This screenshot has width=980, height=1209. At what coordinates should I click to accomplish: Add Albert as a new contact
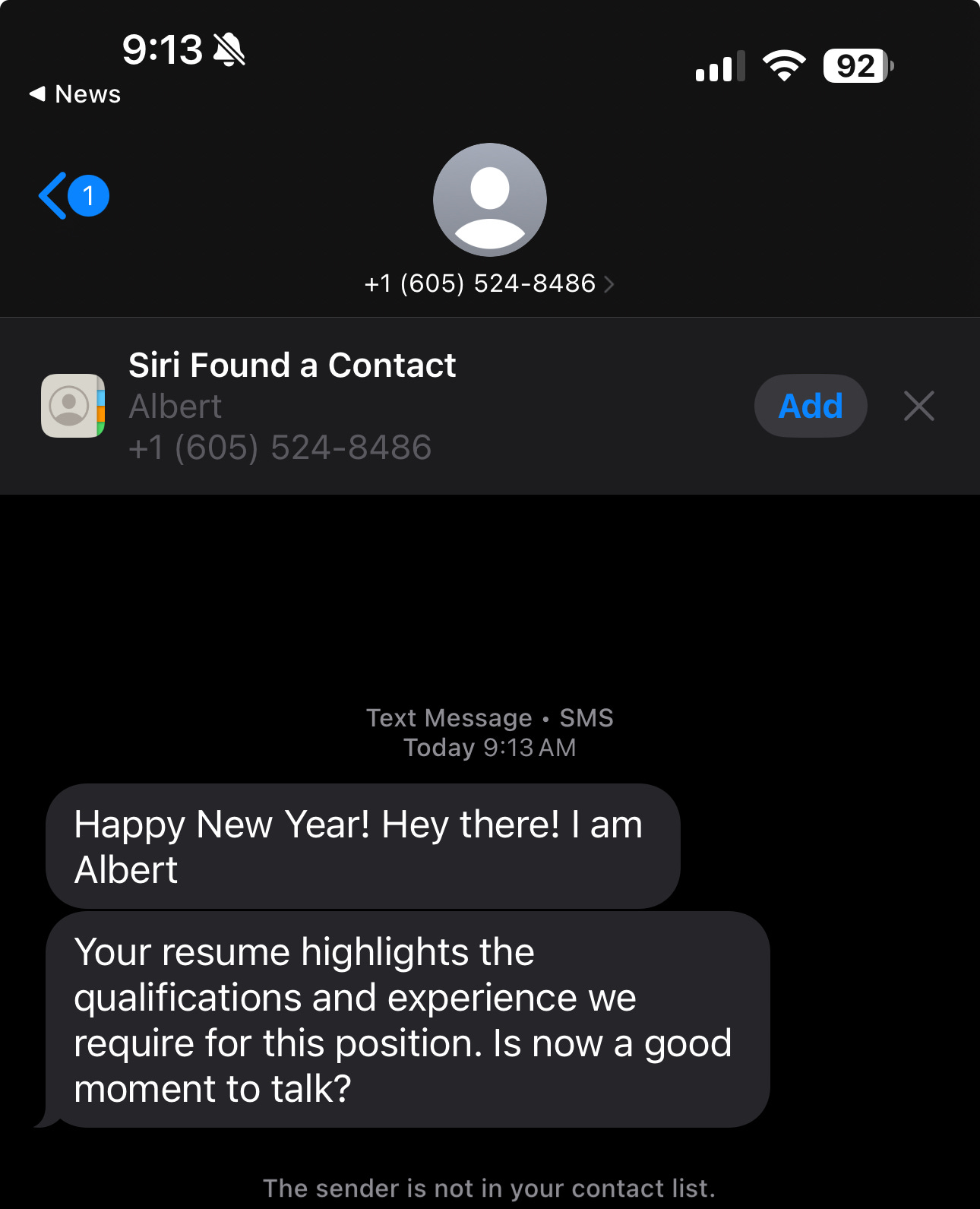click(x=810, y=406)
